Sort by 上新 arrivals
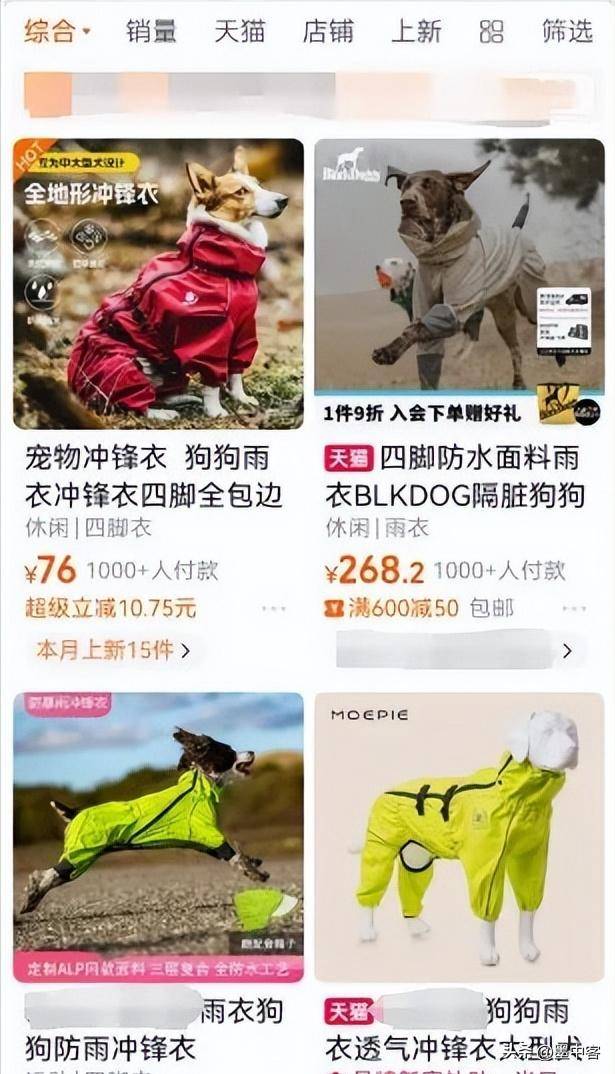This screenshot has height=1074, width=615. (x=416, y=31)
